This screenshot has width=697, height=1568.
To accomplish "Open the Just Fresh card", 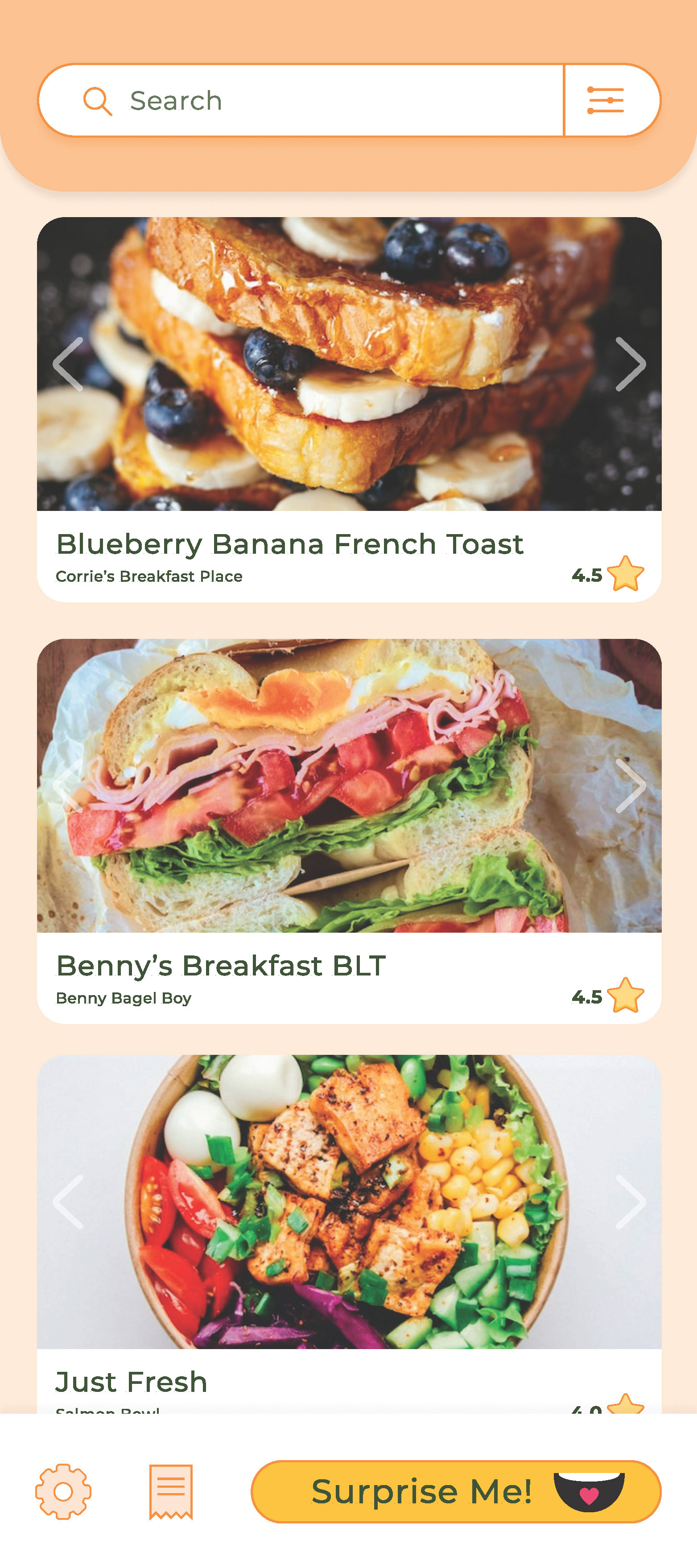I will (x=349, y=1234).
